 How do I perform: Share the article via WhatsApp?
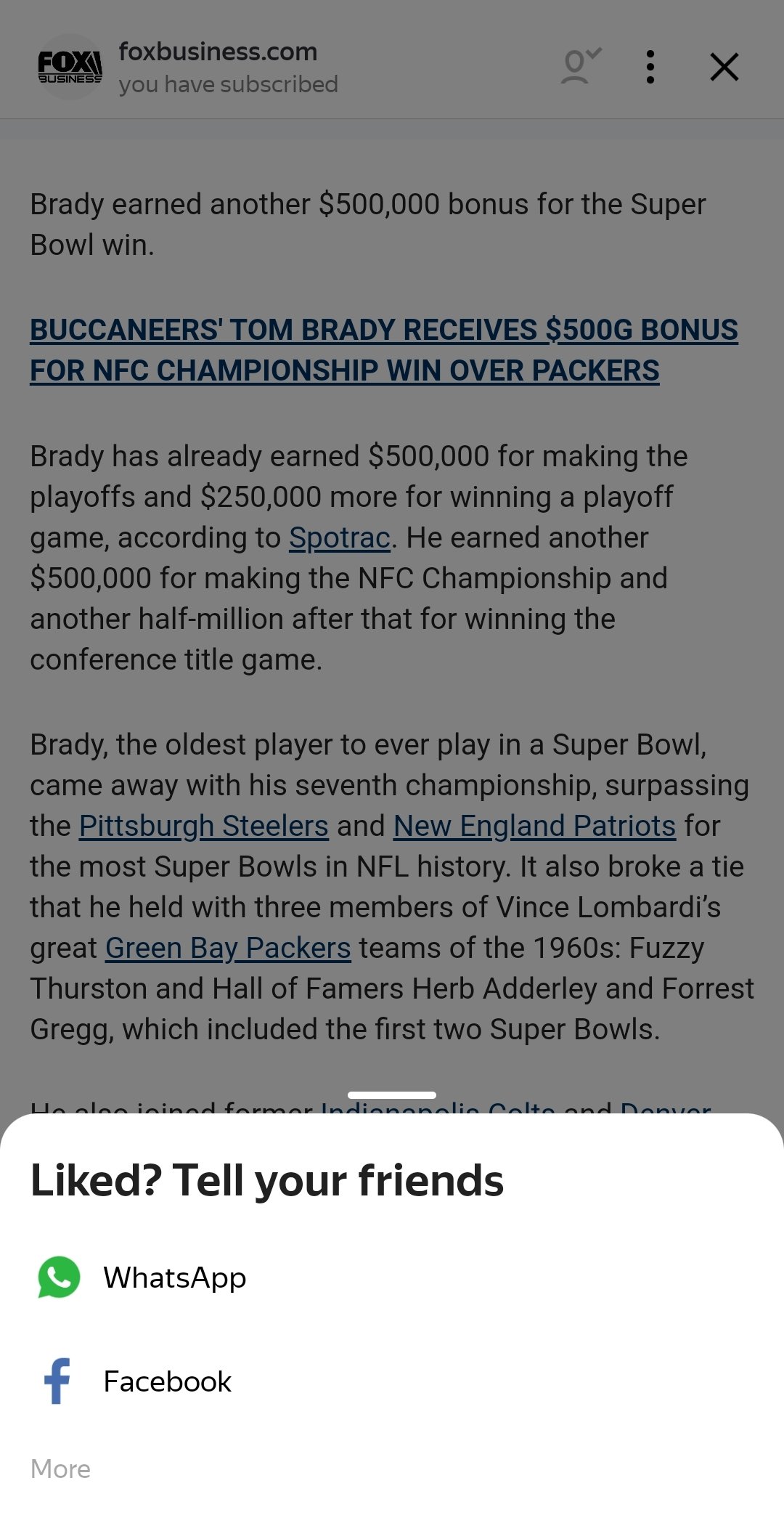392,1278
